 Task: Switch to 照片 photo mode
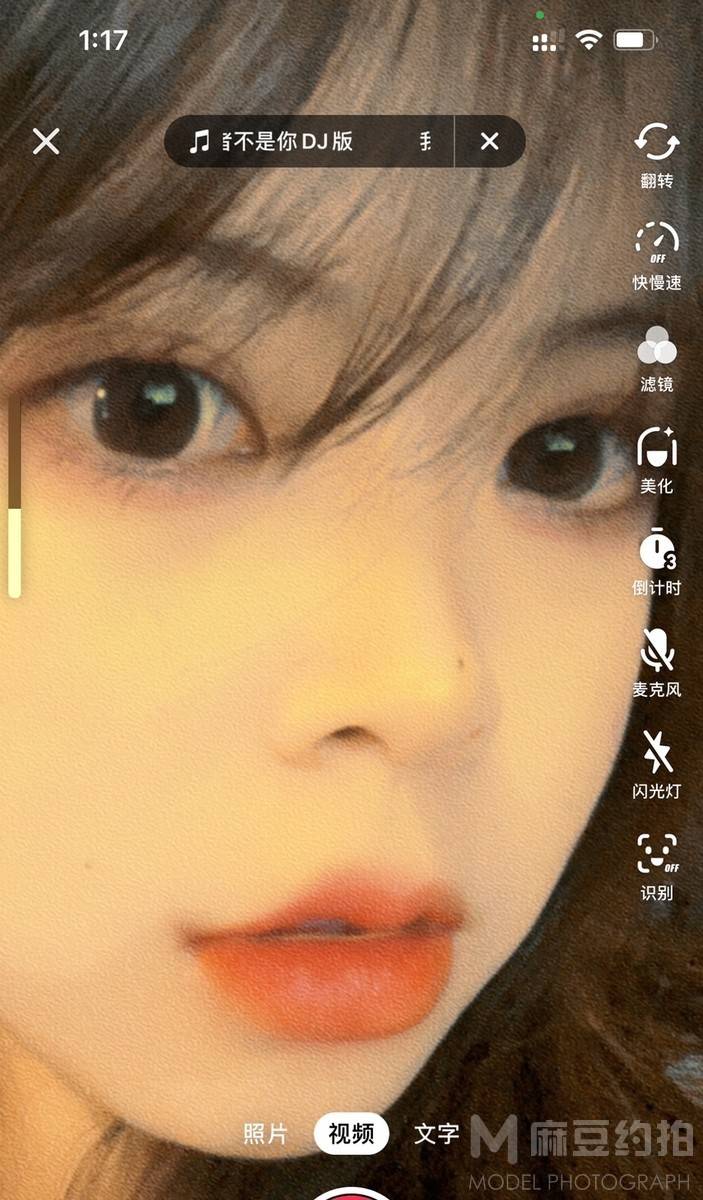[265, 1134]
